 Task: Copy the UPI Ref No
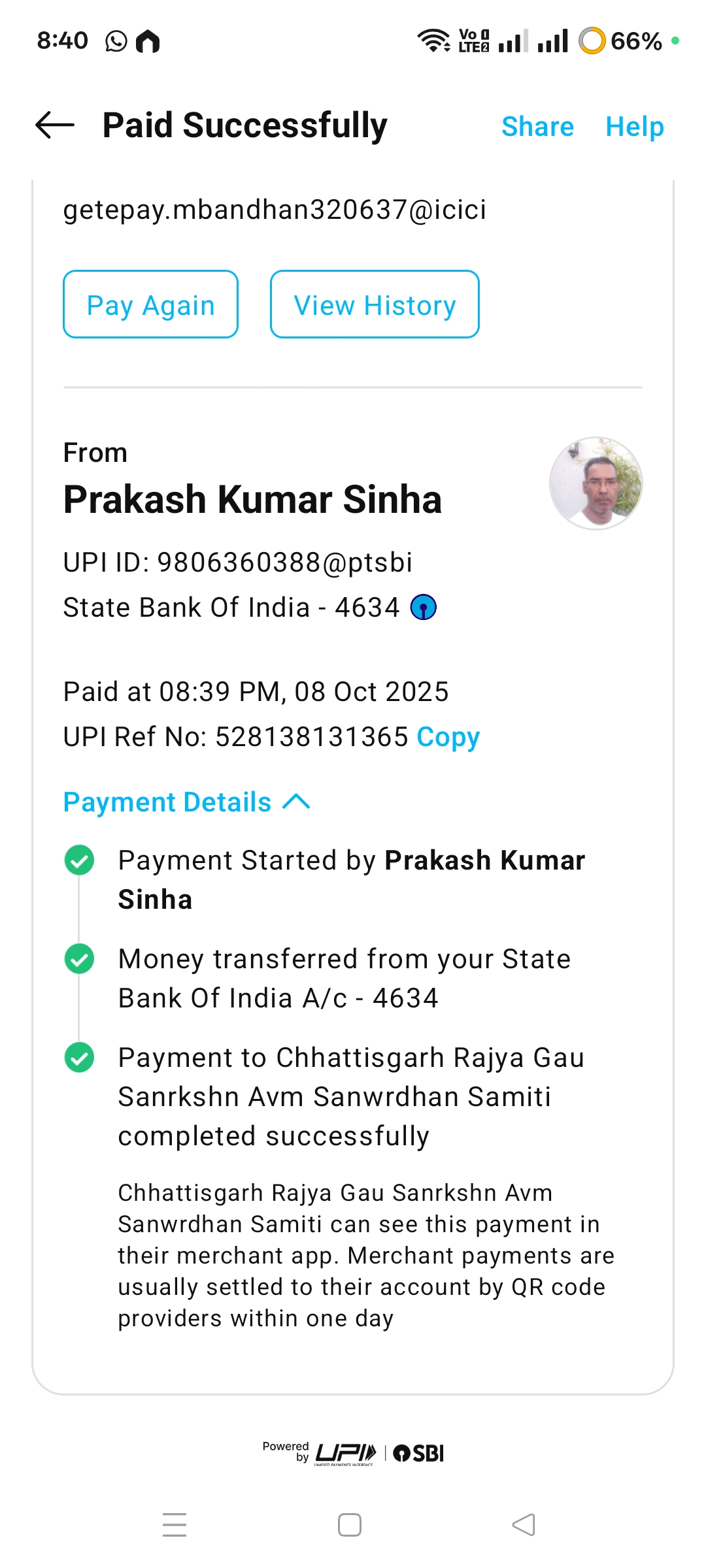[448, 737]
